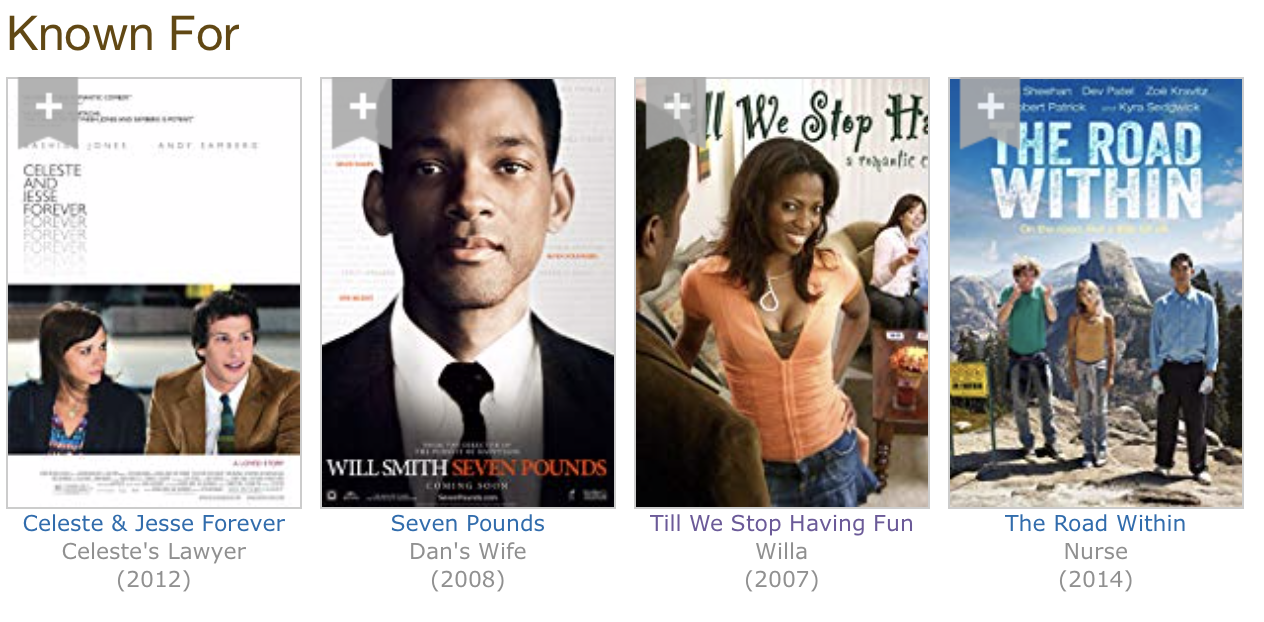1264x622 pixels.
Task: Follow the Till We Stop Having Fun link
Action: (782, 524)
